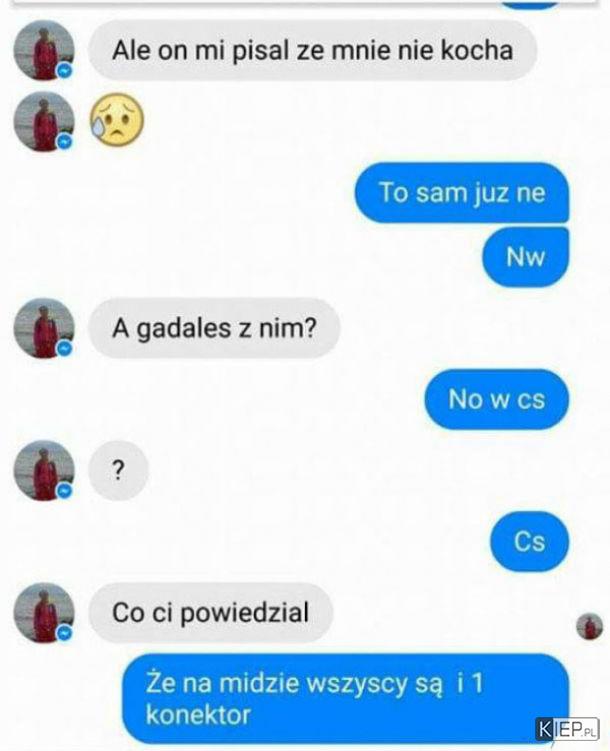Open sender's avatar beside 'A gadales z nim?'
The height and width of the screenshot is (751, 610).
[44, 328]
